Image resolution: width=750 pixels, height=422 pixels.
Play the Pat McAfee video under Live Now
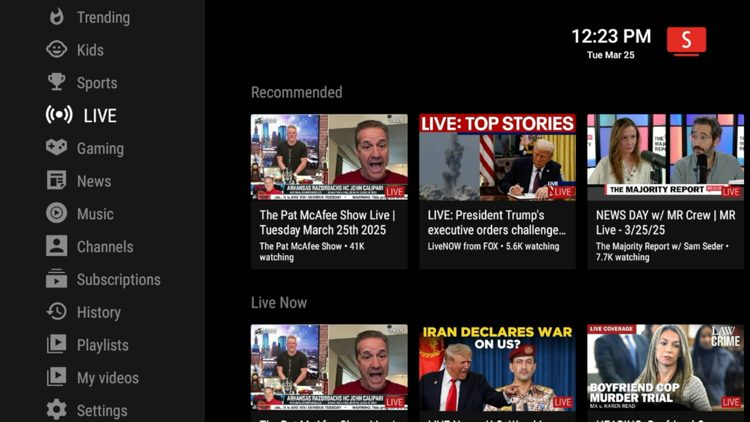pos(329,367)
